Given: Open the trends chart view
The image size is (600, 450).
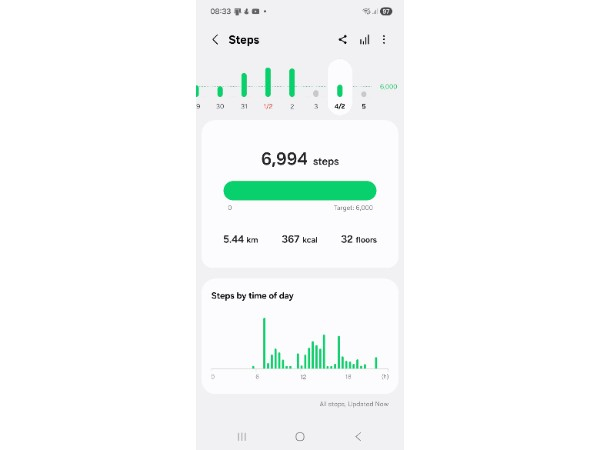Looking at the screenshot, I should click(x=364, y=40).
